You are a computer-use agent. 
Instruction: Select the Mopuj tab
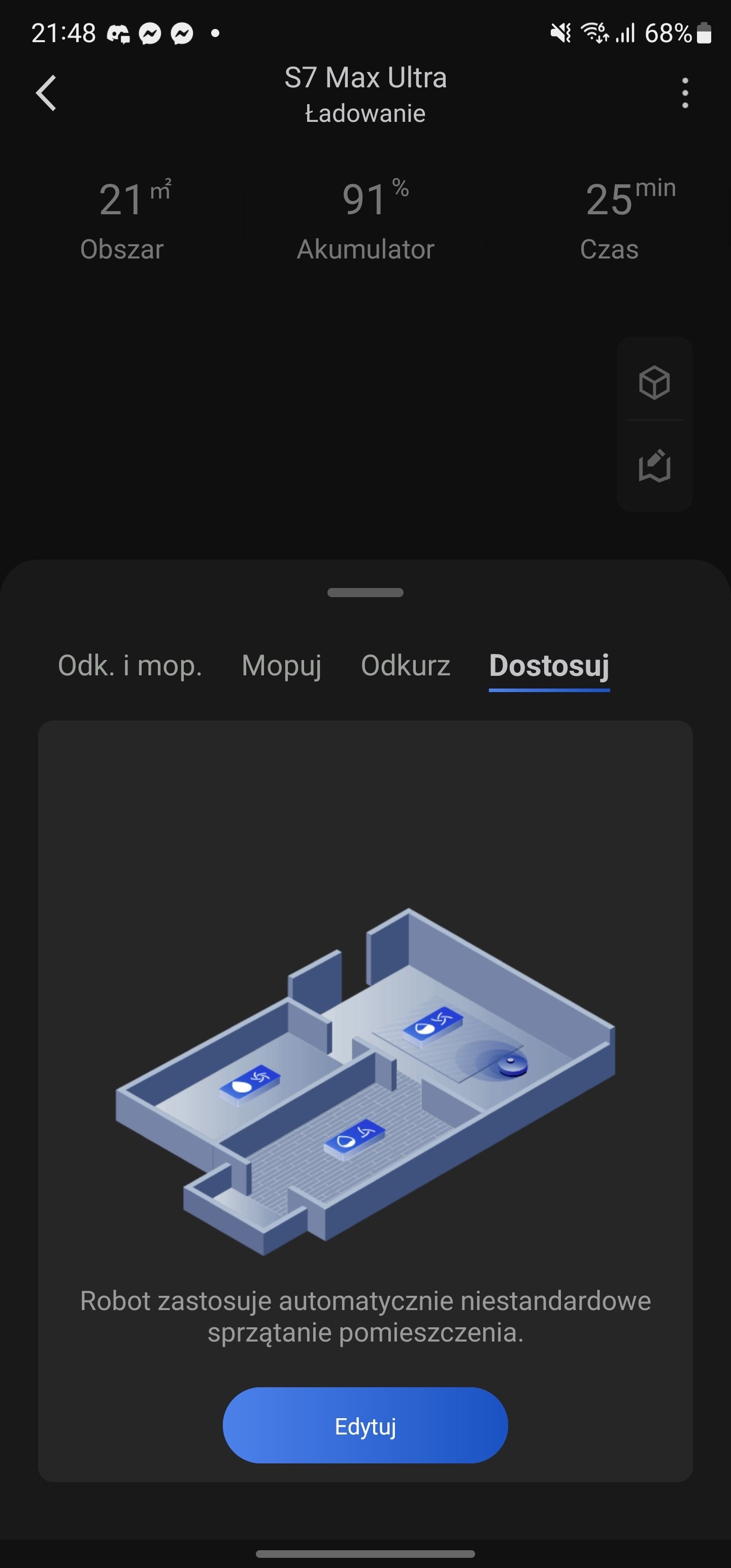click(281, 665)
